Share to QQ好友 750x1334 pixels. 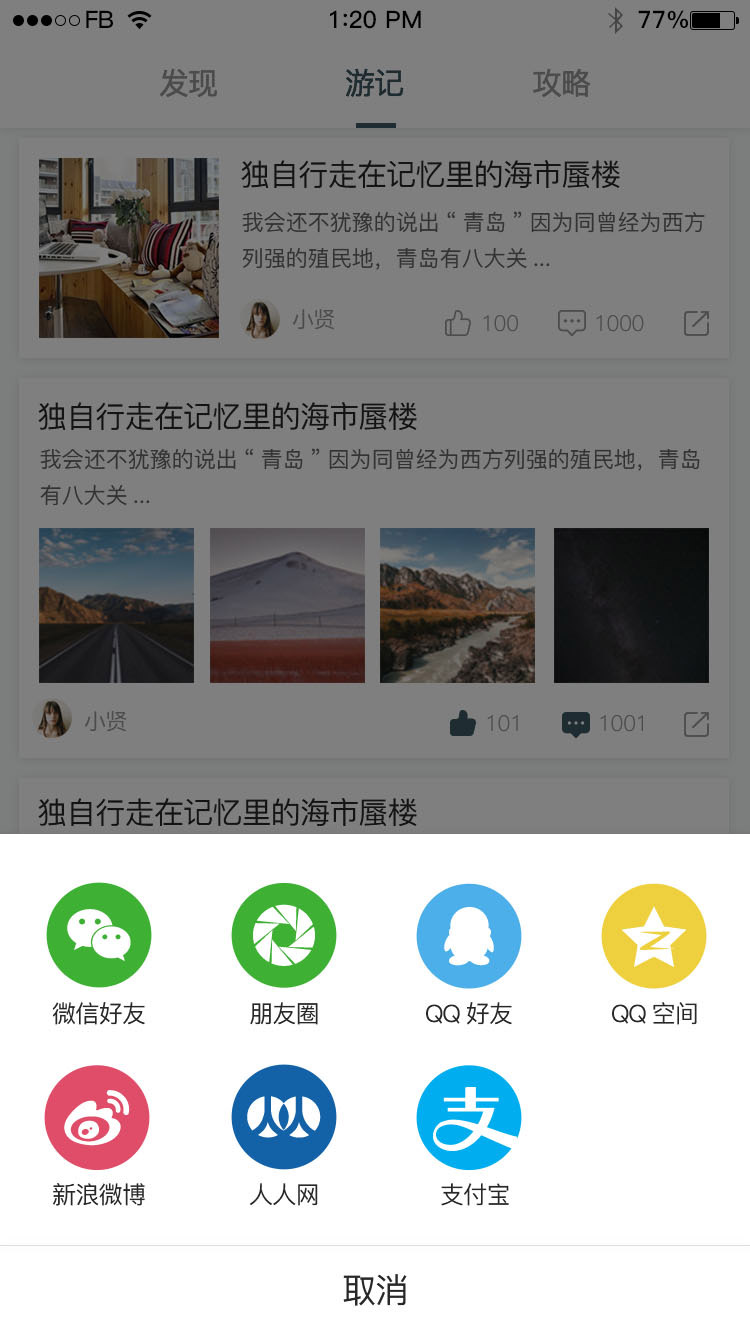coord(469,936)
